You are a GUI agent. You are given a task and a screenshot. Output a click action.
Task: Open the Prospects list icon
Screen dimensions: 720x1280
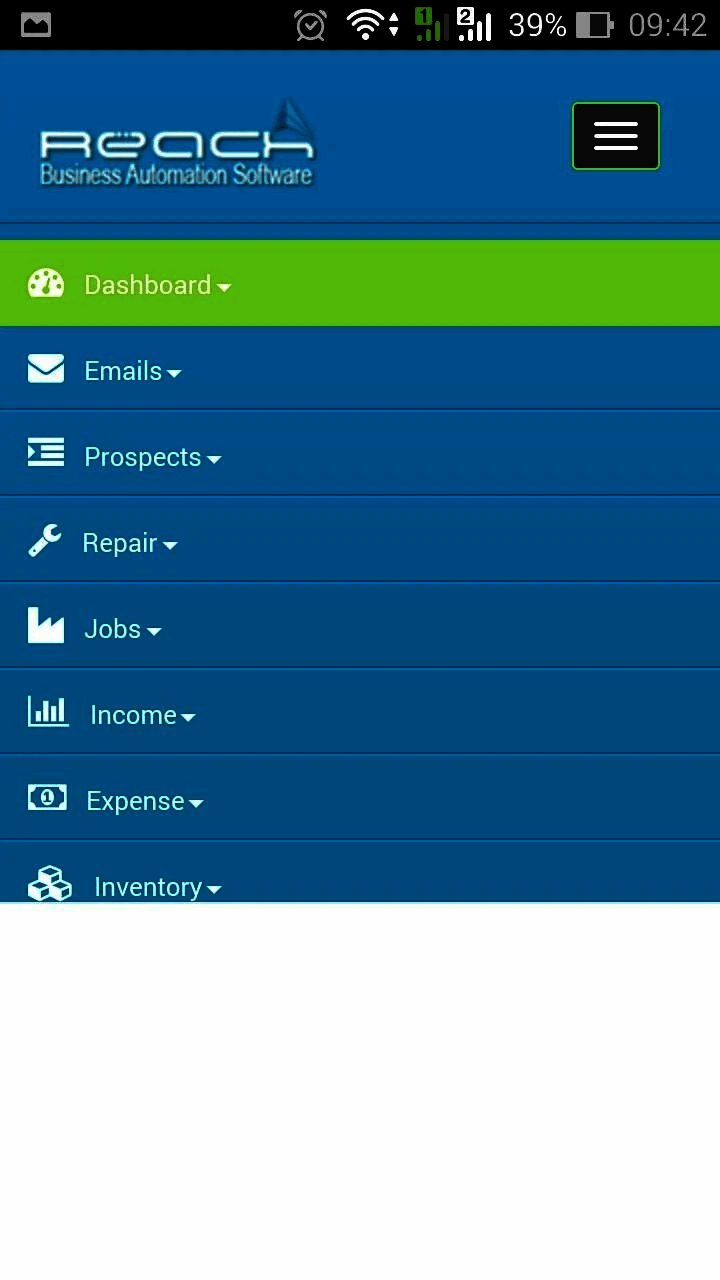point(46,453)
